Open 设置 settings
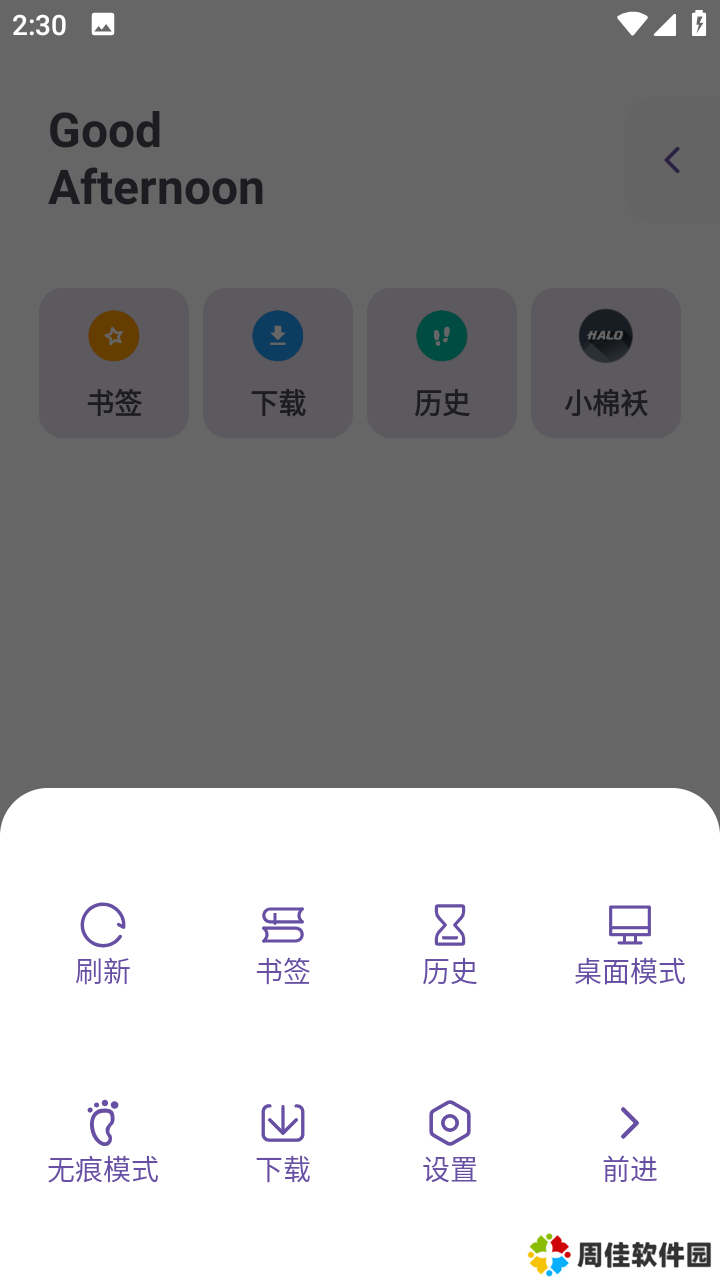 click(x=450, y=1141)
